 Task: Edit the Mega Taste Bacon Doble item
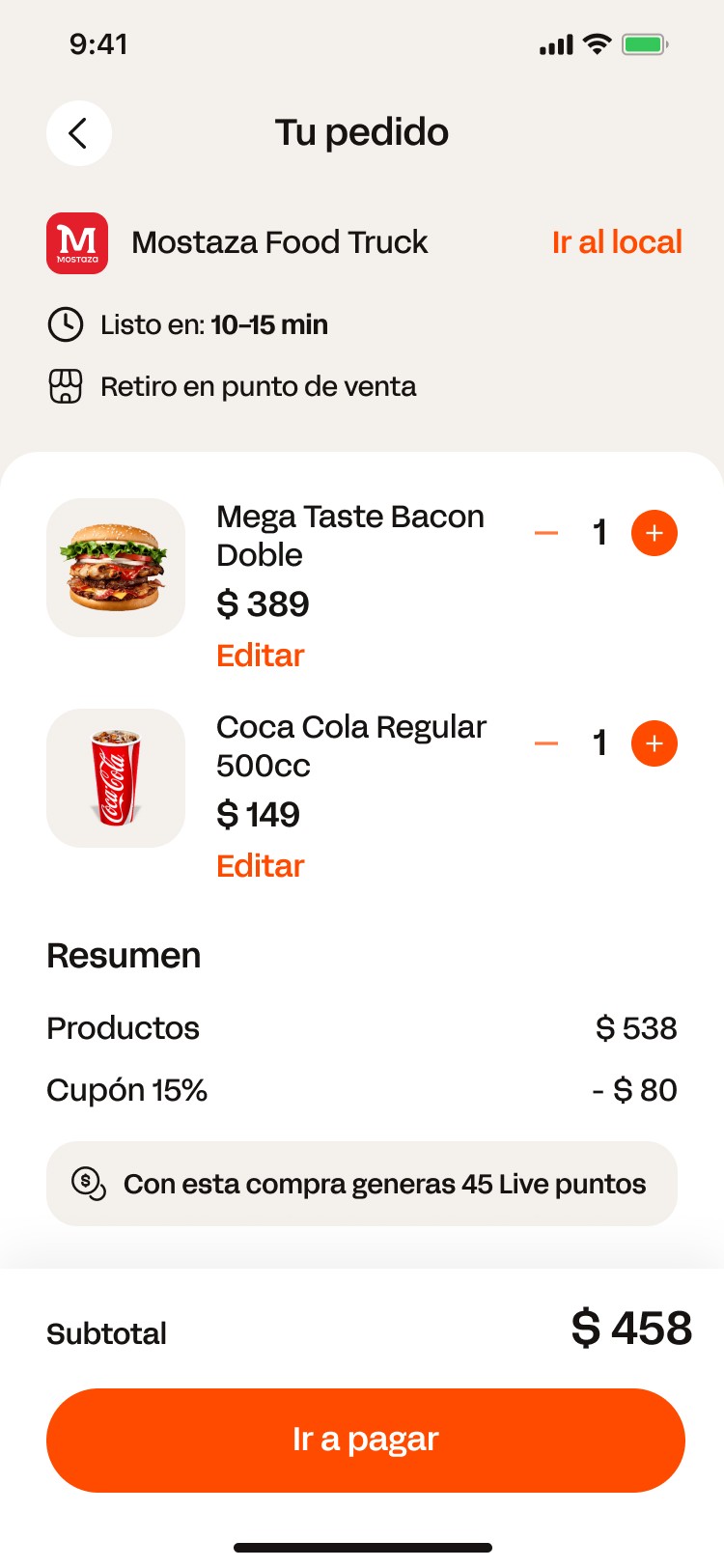point(260,656)
